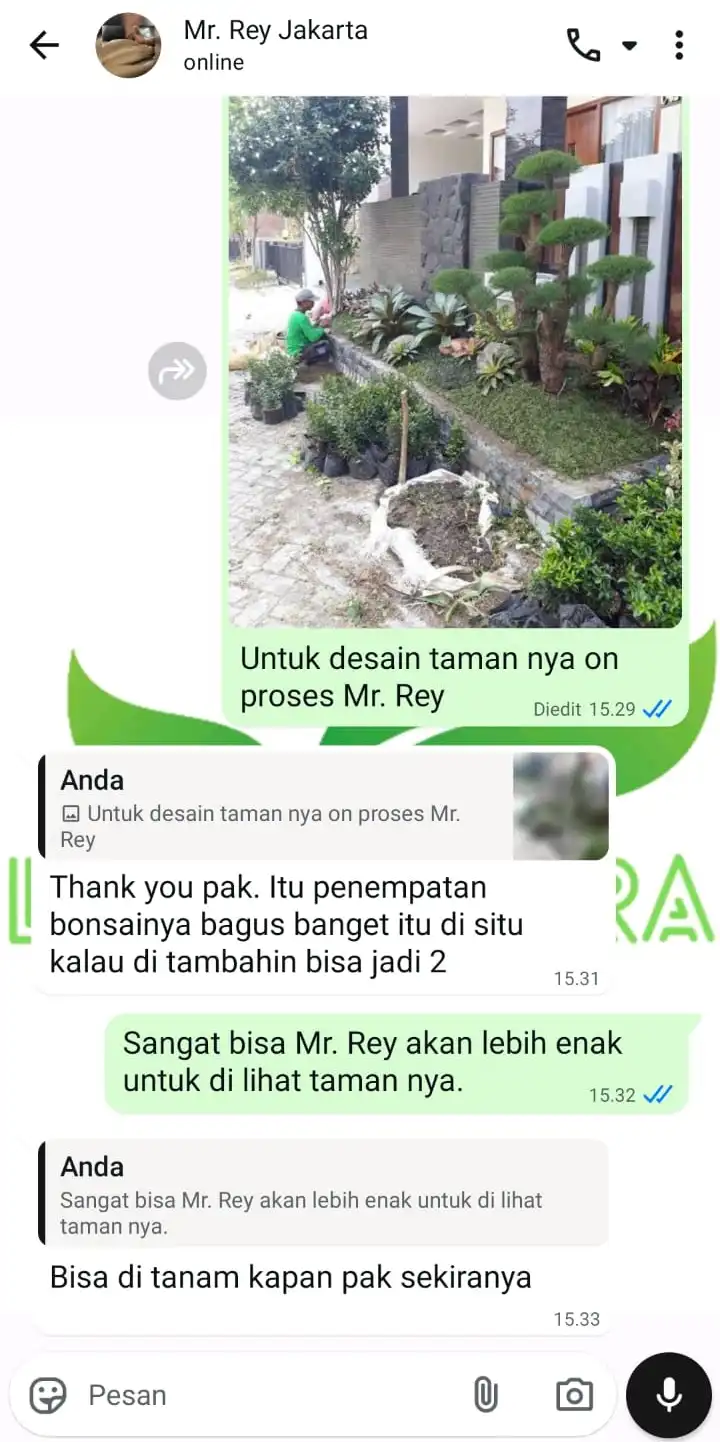Open the emoji and sticker picker
Viewport: 720px width, 1442px height.
click(48, 1395)
